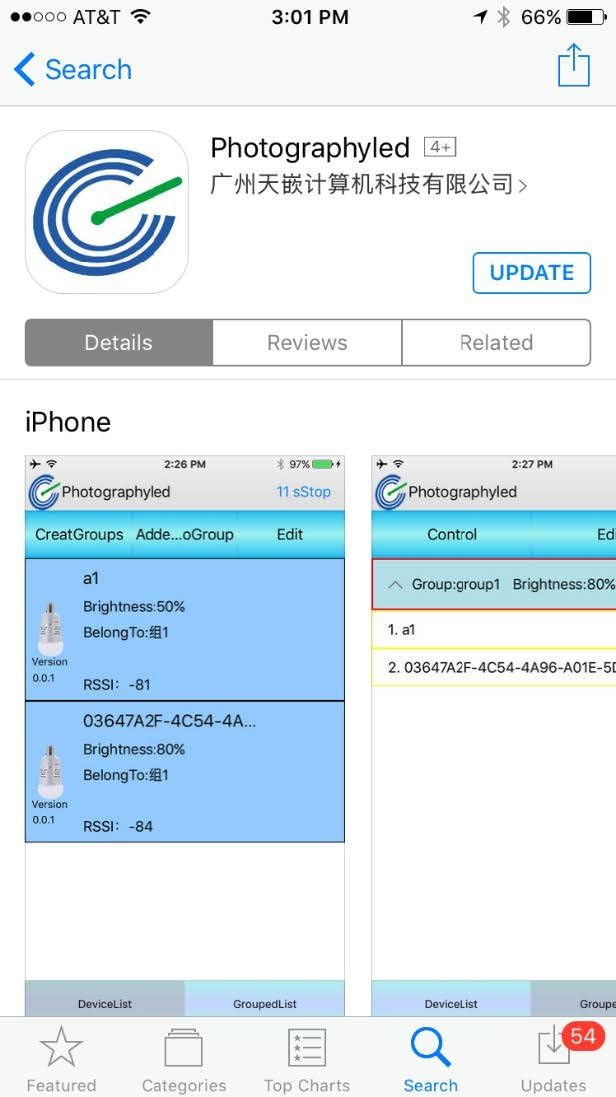This screenshot has height=1097, width=616.
Task: Switch to the Reviews tab
Action: coord(307,343)
